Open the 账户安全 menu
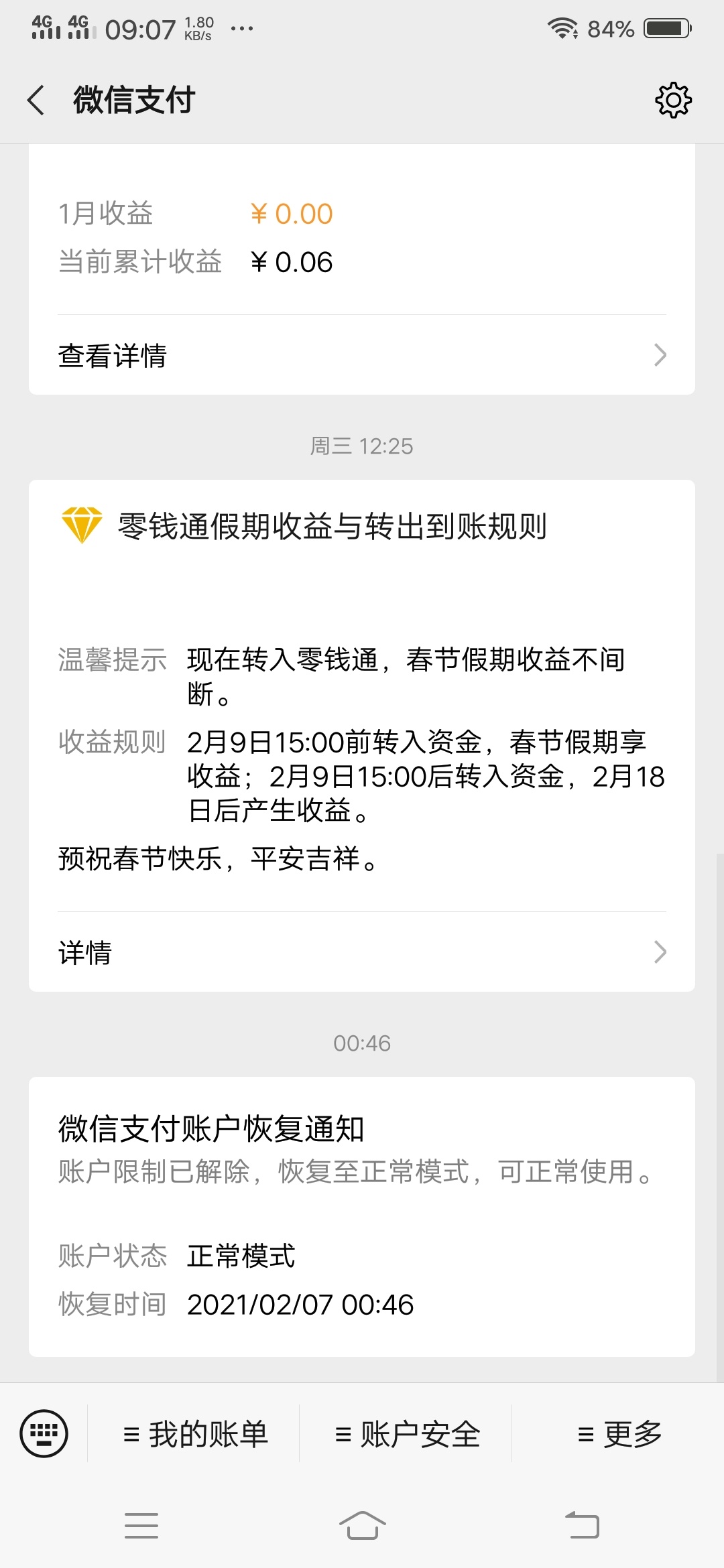The width and height of the screenshot is (724, 1568). (406, 1434)
